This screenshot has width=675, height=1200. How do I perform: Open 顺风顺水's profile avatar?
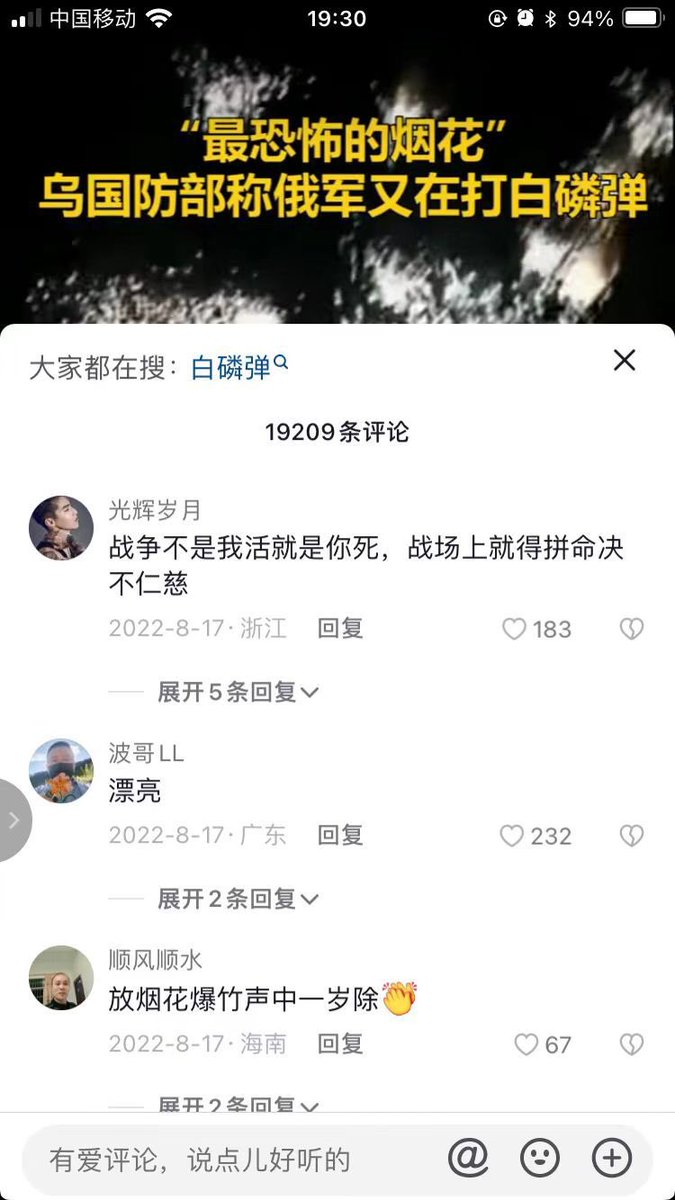[61, 978]
